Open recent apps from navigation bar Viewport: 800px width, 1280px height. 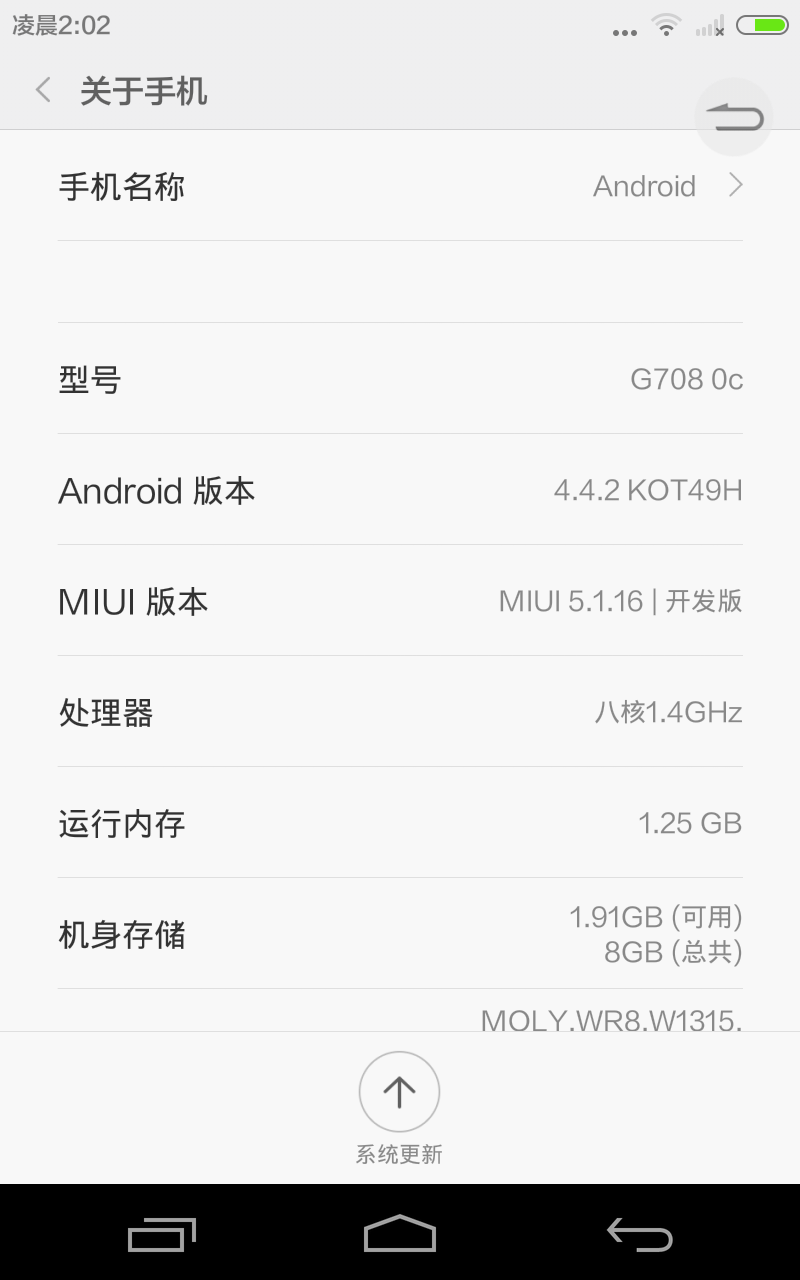coord(161,1234)
